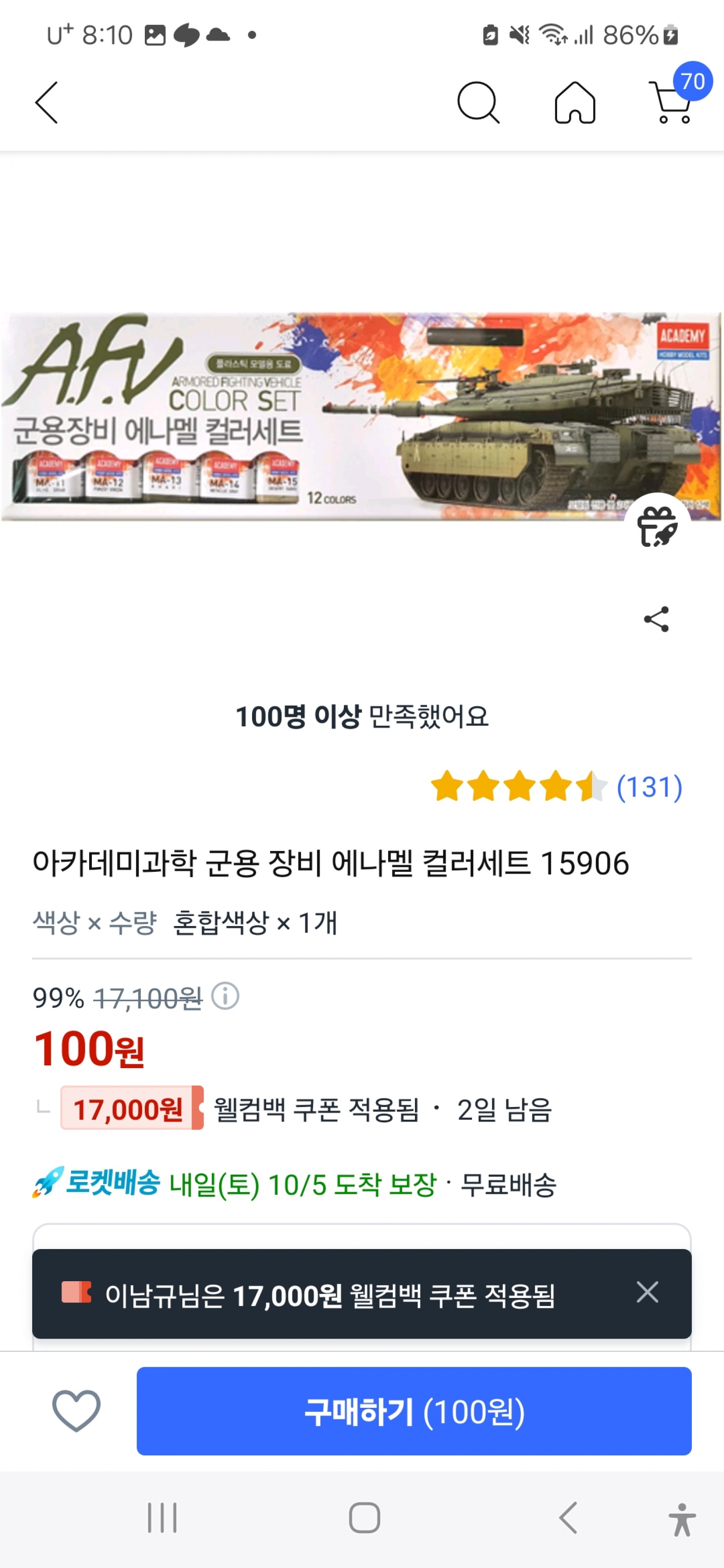This screenshot has width=724, height=1568.
Task: Open the search magnifier icon
Action: [x=478, y=103]
